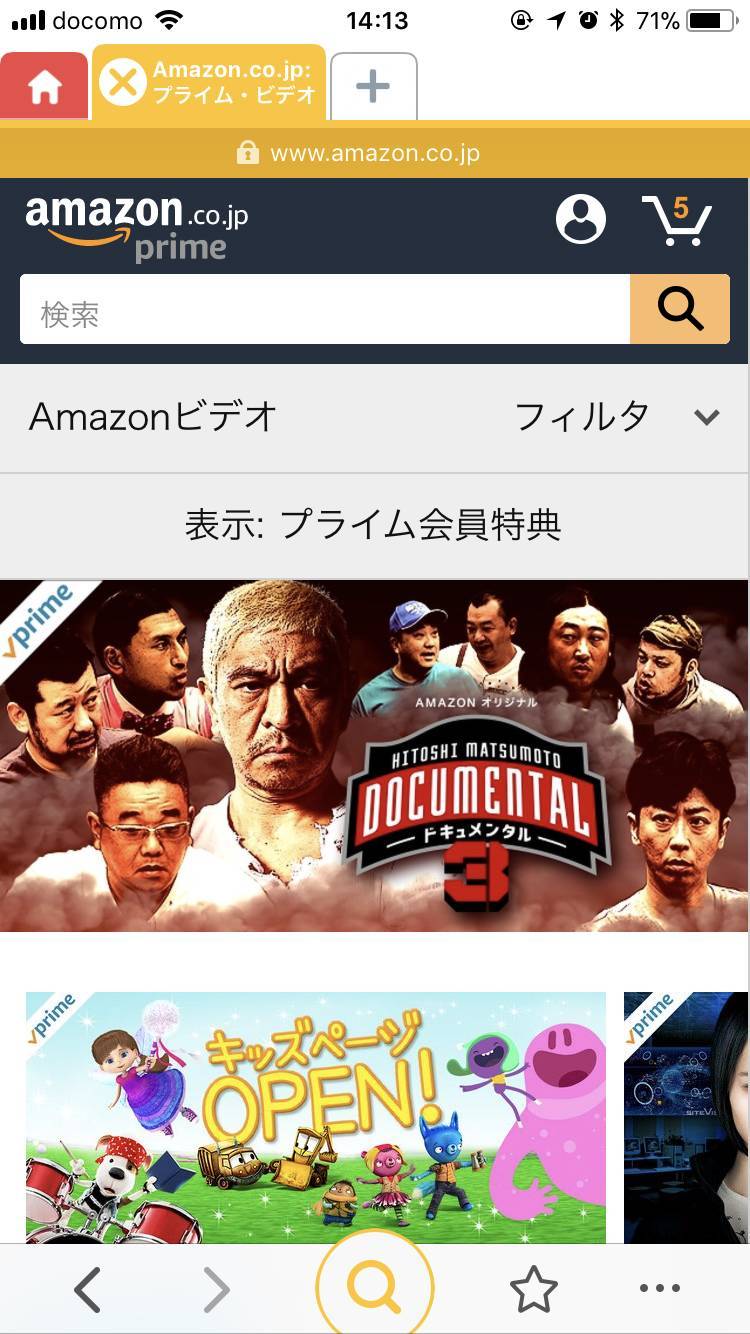Go back to the previous page
The height and width of the screenshot is (1334, 750).
pyautogui.click(x=88, y=1290)
